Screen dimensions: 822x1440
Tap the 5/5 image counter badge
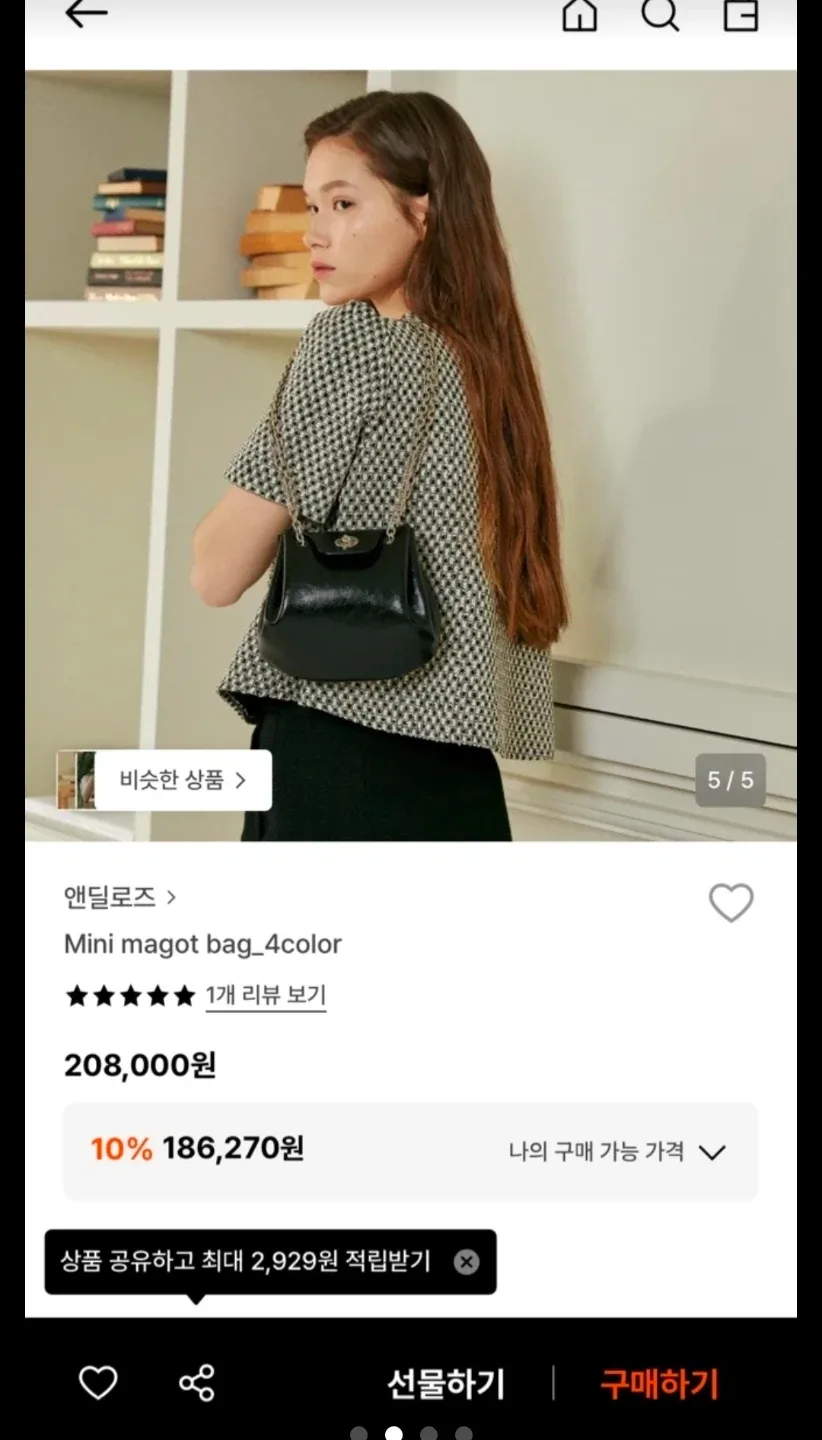click(x=729, y=780)
